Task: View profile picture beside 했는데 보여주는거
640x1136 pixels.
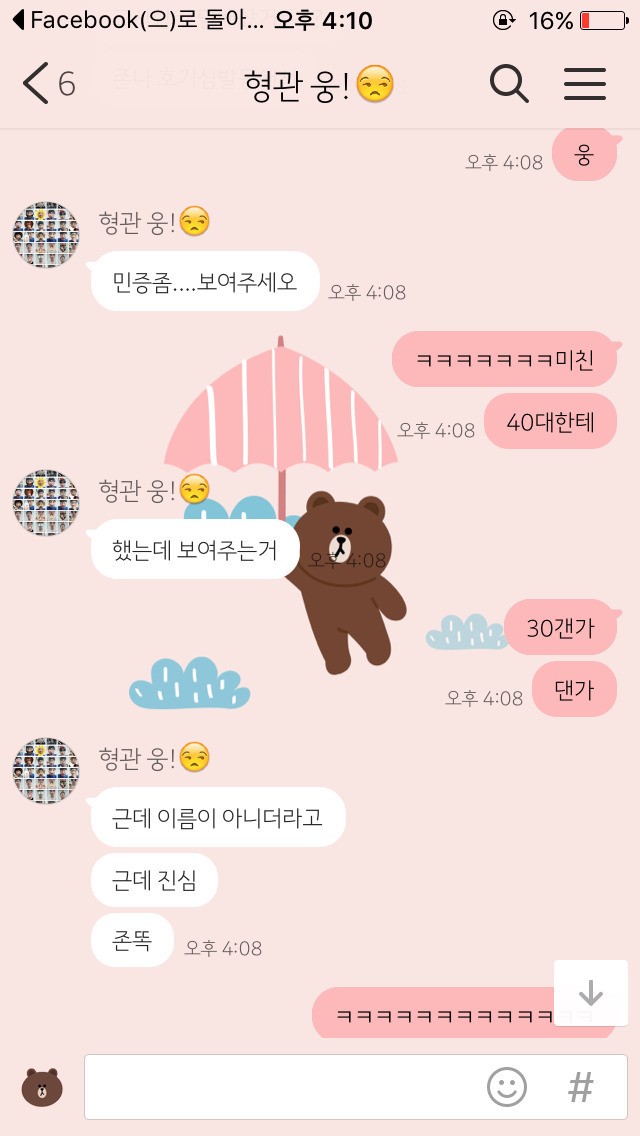Action: (x=46, y=503)
